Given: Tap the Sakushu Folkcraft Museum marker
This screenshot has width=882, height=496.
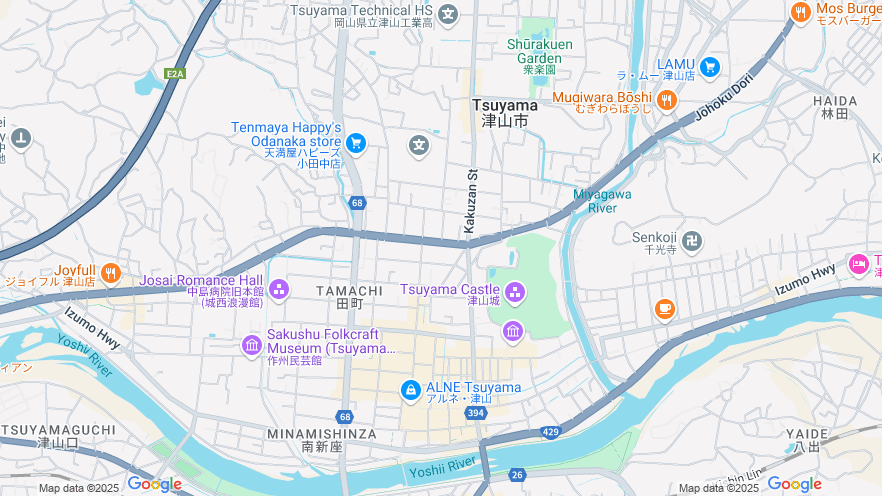Looking at the screenshot, I should (251, 345).
